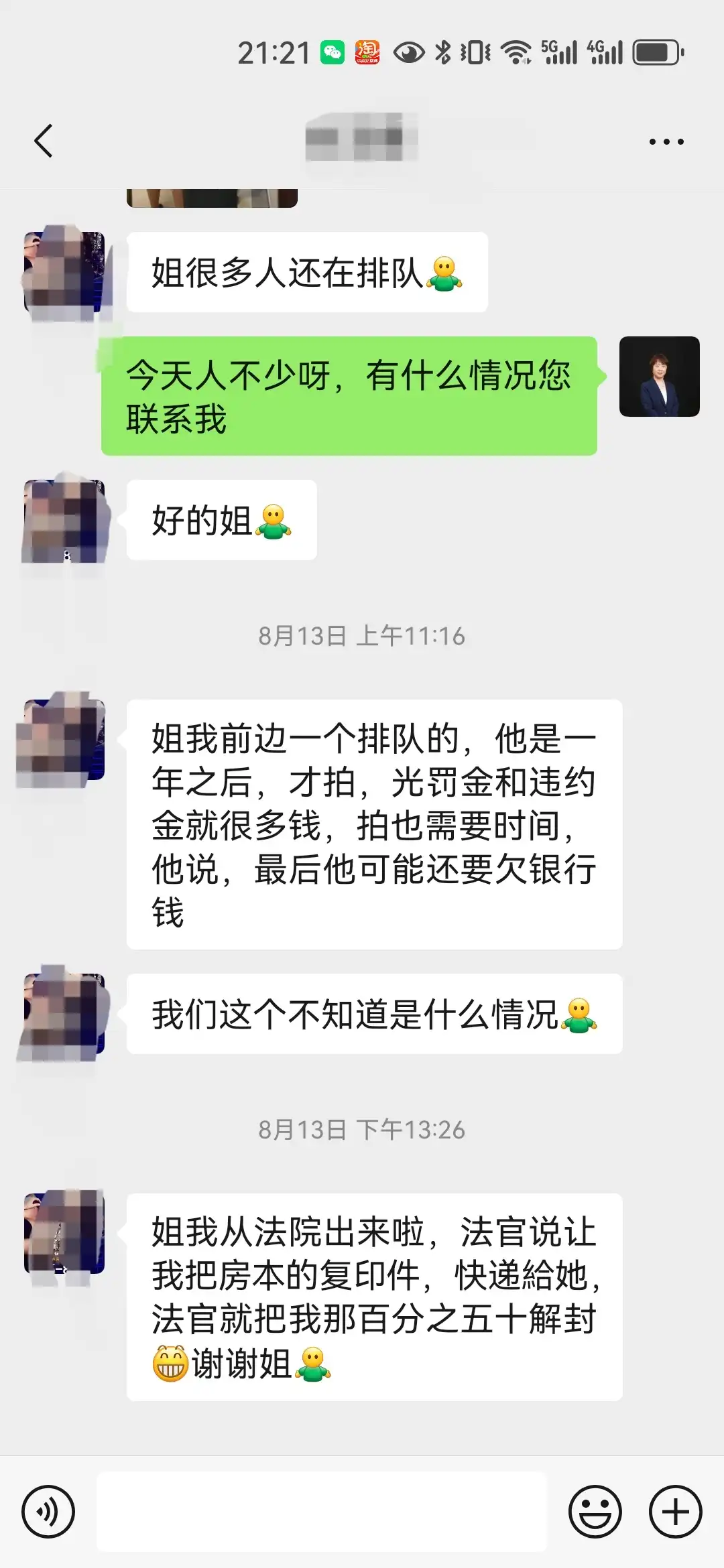Focus the message text input box
The width and height of the screenshot is (724, 1568).
tap(322, 1511)
